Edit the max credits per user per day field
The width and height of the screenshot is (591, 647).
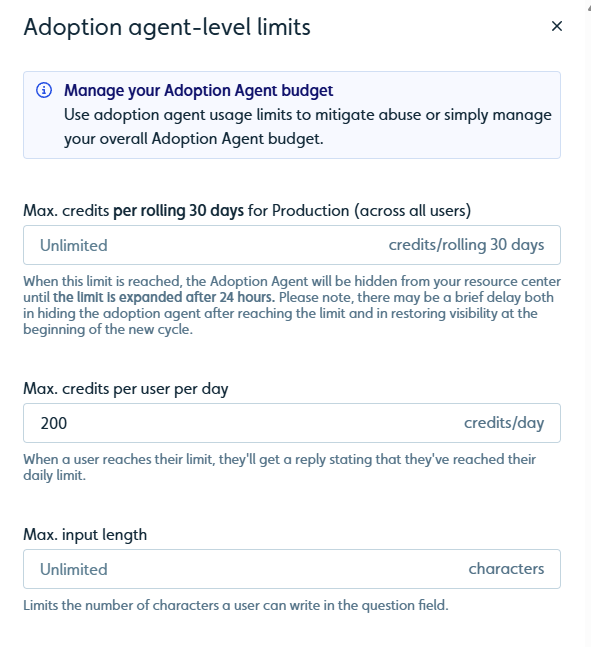(292, 423)
